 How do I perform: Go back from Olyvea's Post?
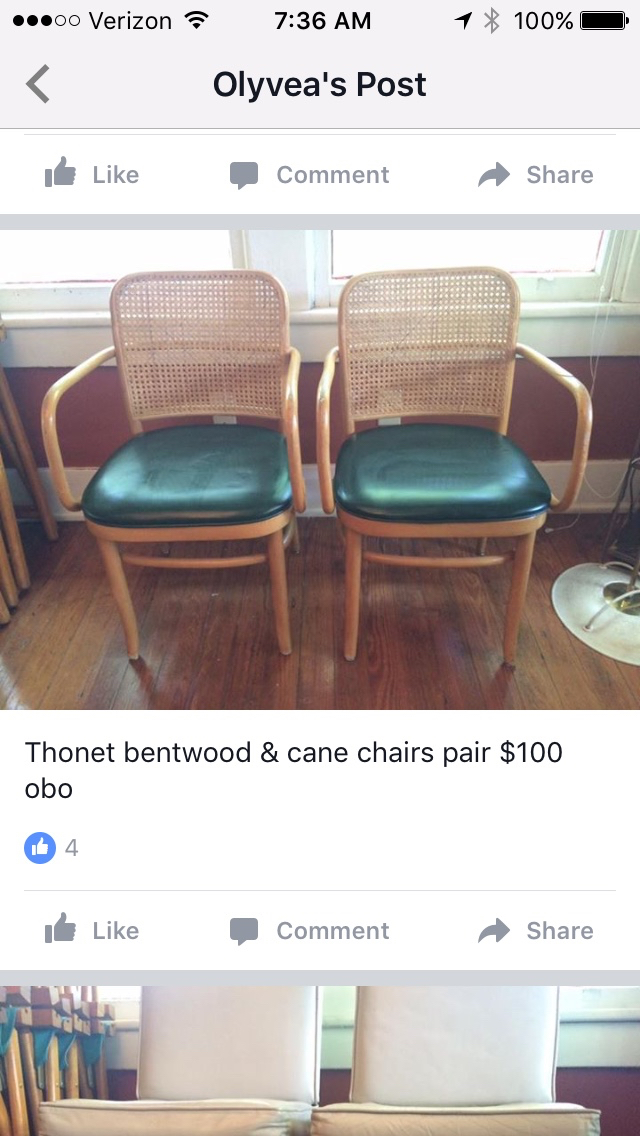click(x=38, y=85)
